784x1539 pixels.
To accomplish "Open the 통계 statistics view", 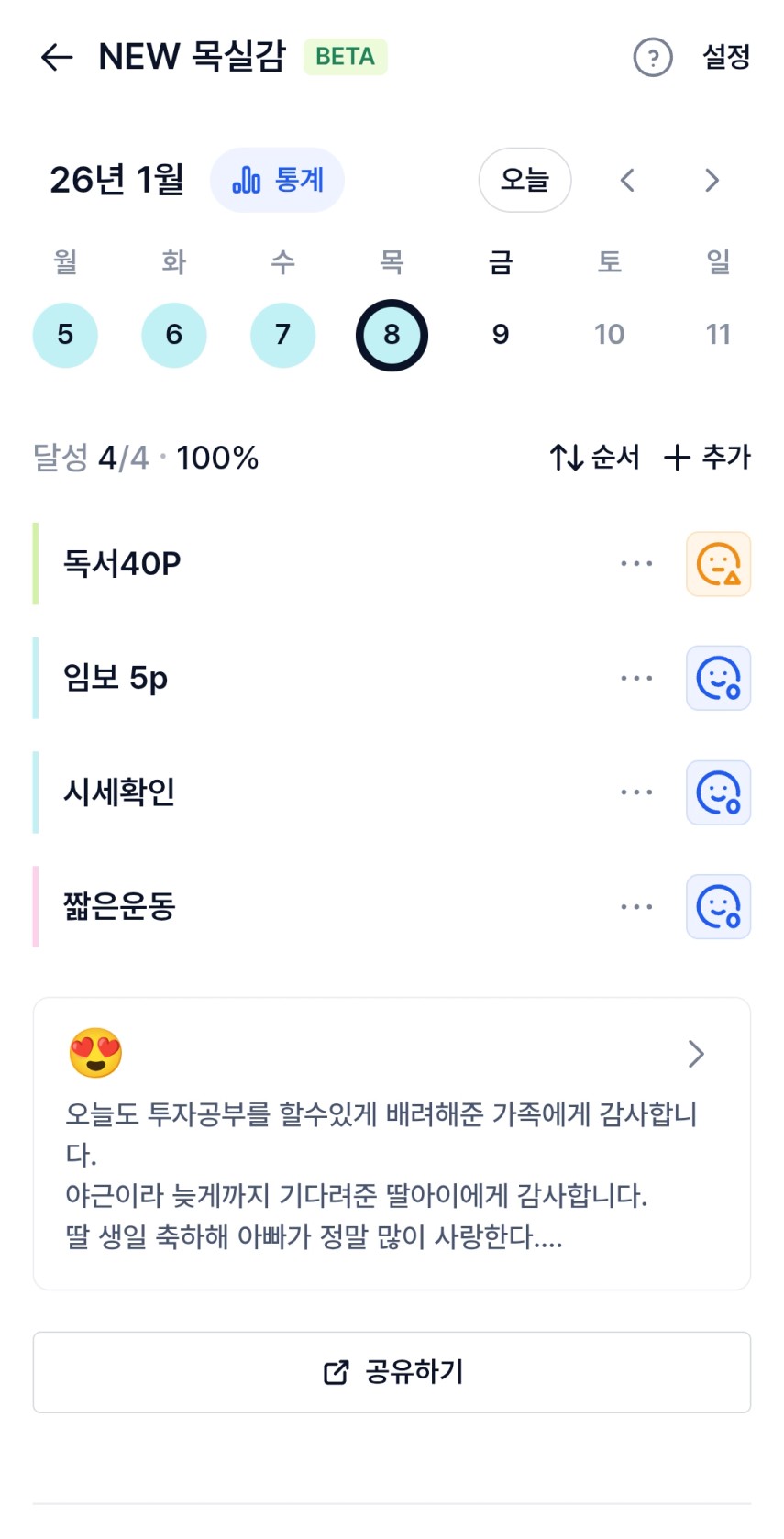I will (x=278, y=180).
